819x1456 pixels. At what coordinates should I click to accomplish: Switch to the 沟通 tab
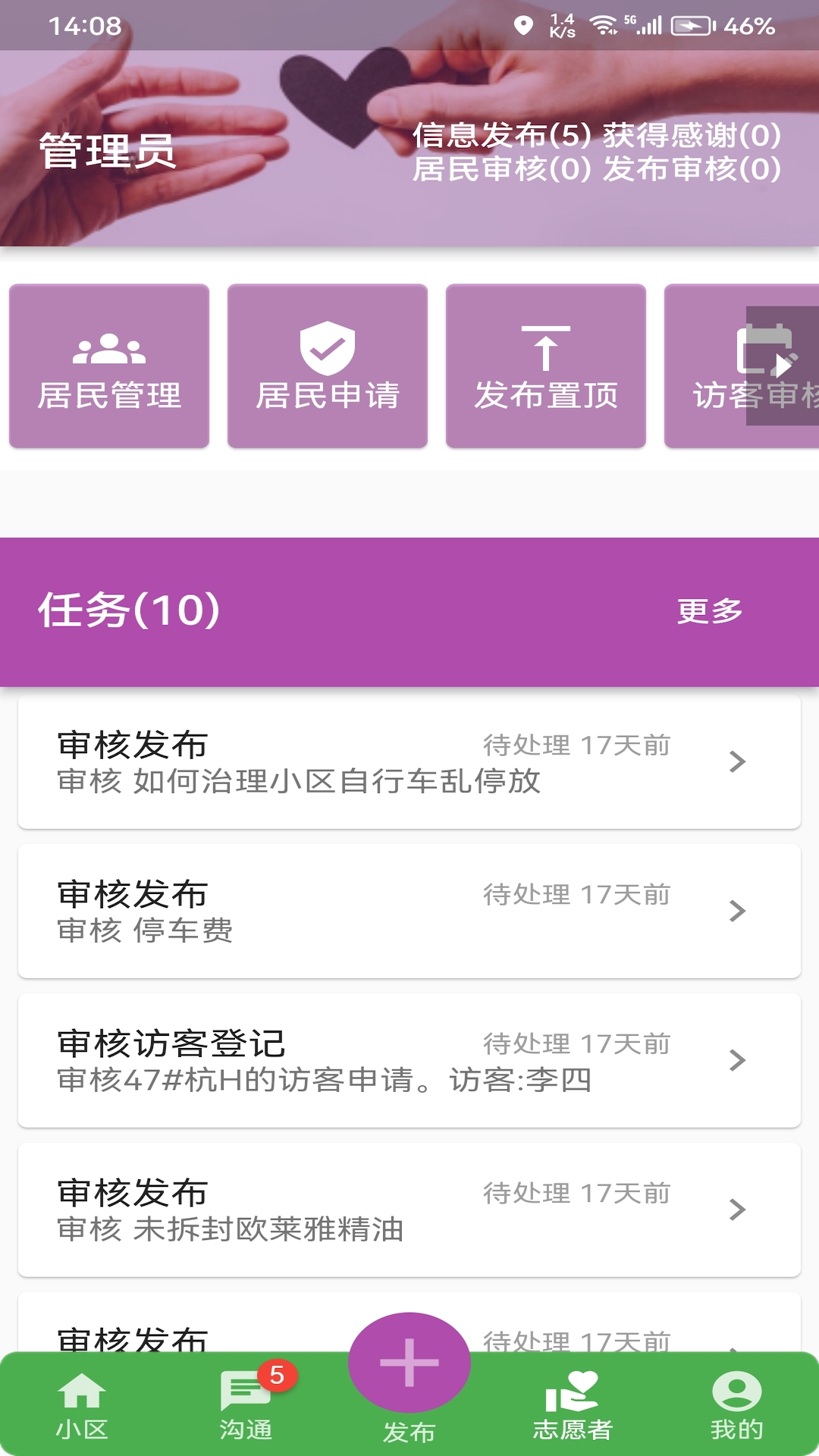[246, 1406]
